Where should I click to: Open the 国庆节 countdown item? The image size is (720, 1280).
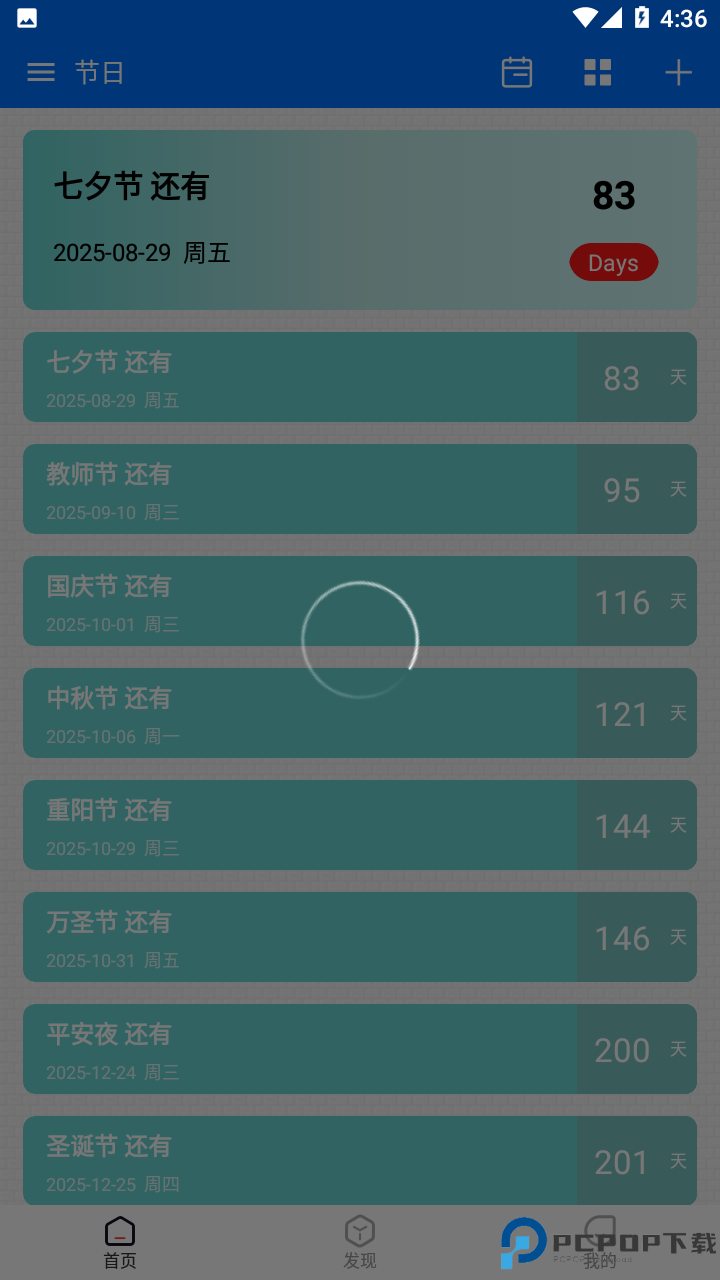pyautogui.click(x=360, y=601)
